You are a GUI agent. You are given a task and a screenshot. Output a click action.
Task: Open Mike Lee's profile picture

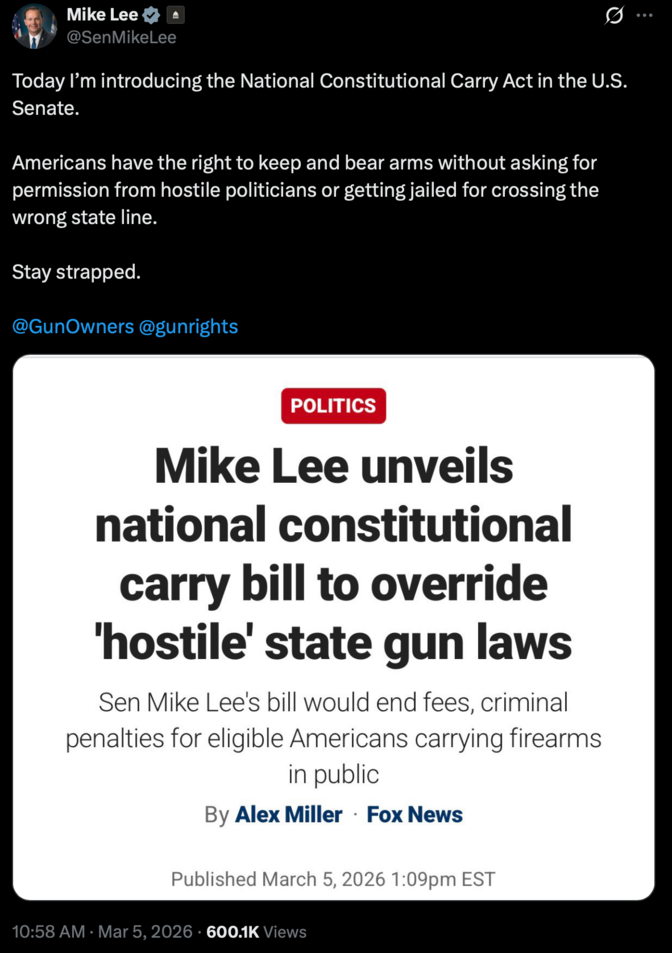click(x=34, y=26)
